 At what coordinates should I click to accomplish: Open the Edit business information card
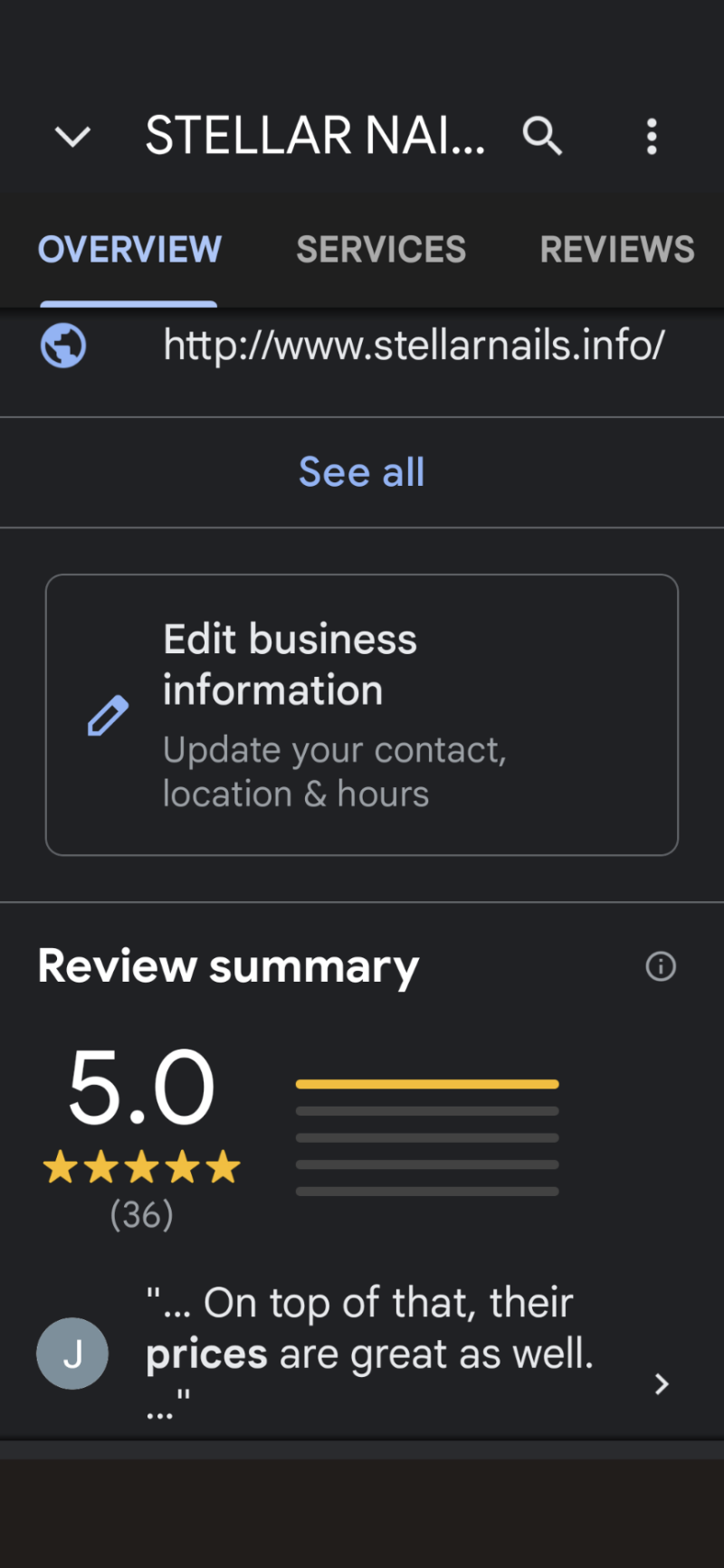coord(362,715)
